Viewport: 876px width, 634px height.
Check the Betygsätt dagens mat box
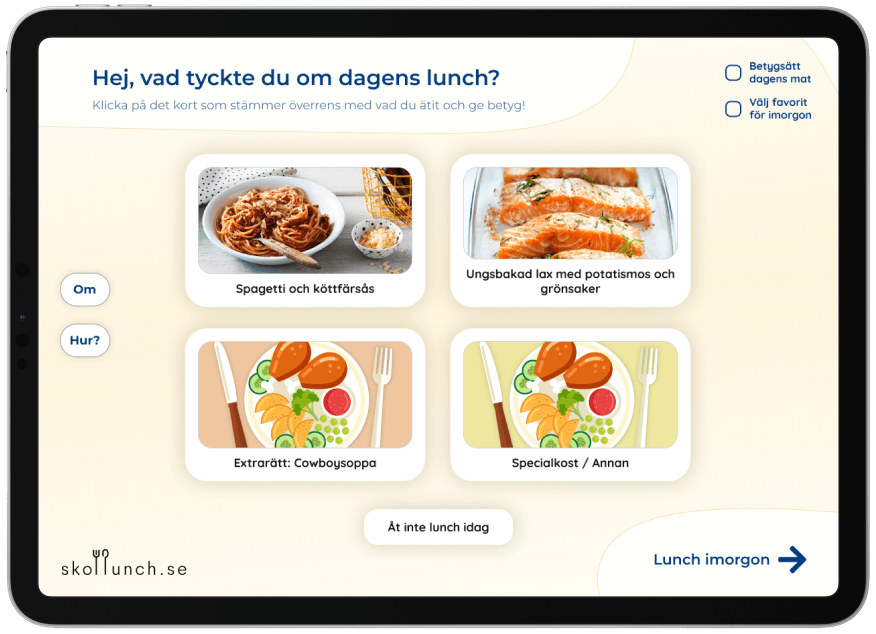coord(733,73)
